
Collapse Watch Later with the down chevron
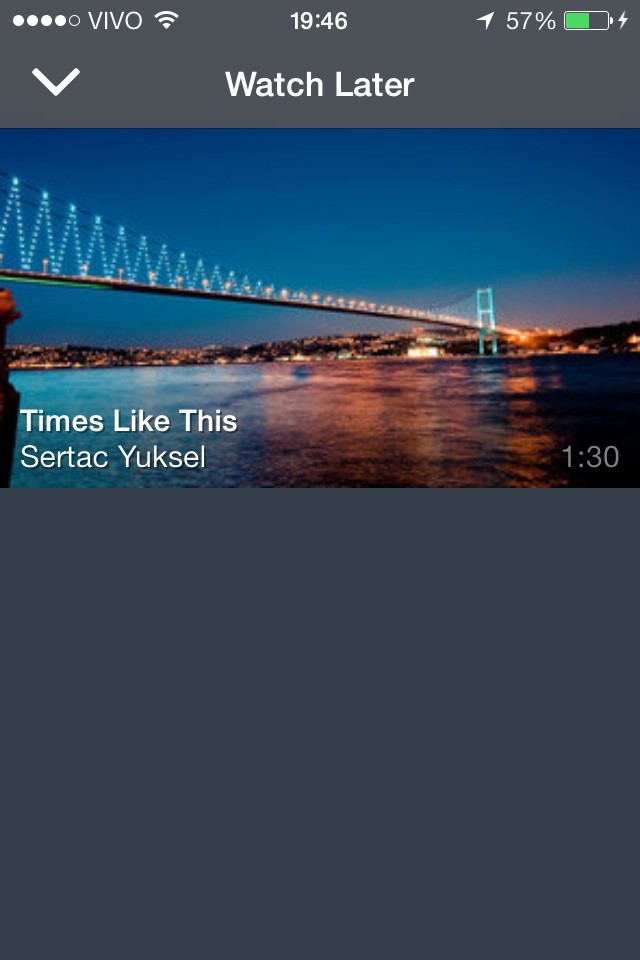(55, 83)
